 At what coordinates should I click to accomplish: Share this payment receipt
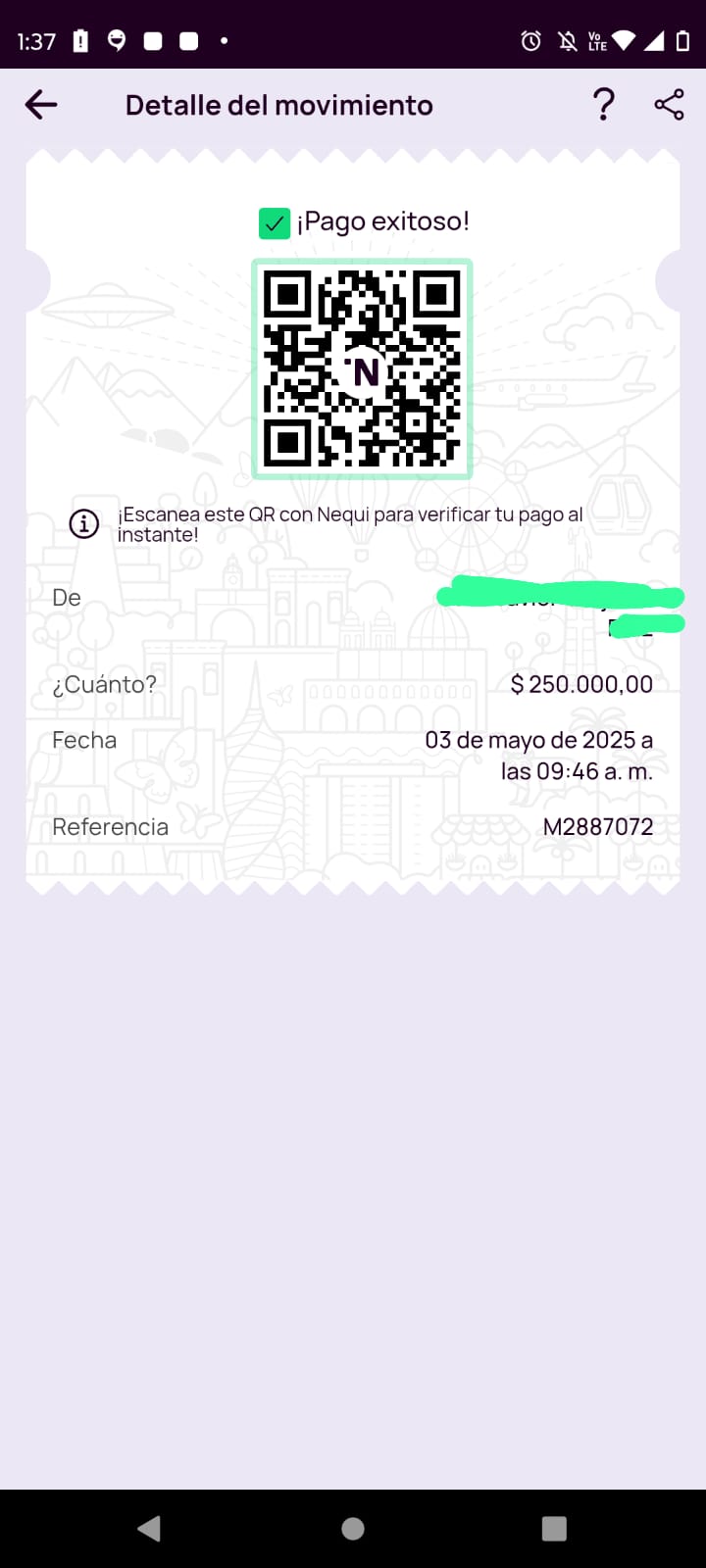point(669,105)
